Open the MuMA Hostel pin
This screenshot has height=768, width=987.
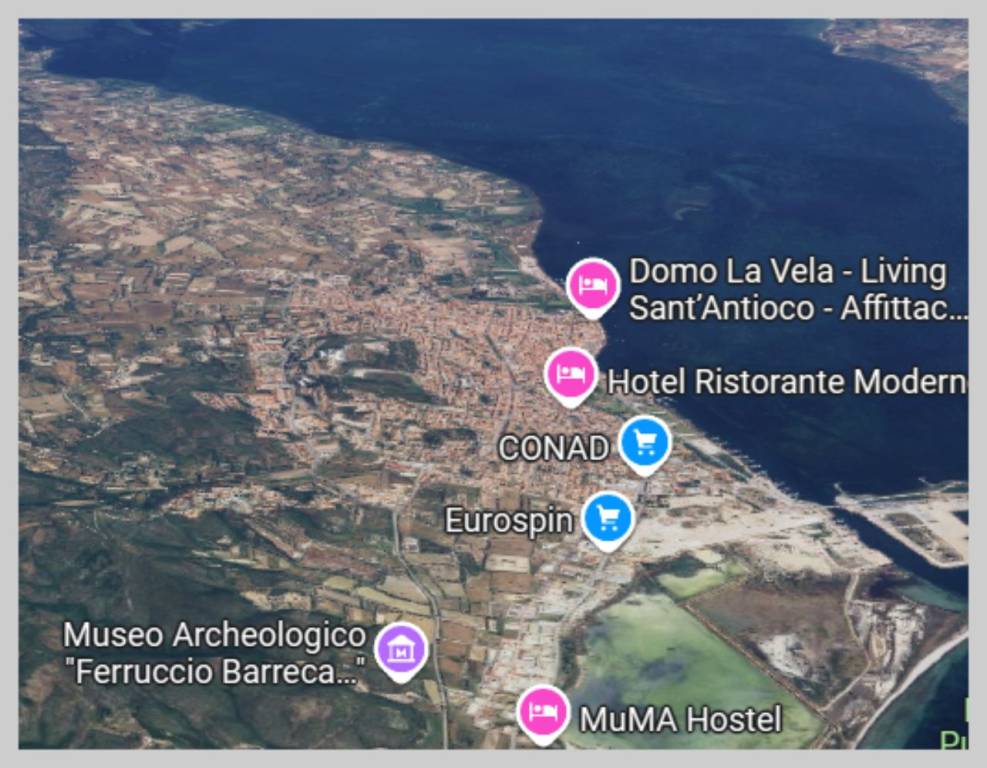pos(543,713)
